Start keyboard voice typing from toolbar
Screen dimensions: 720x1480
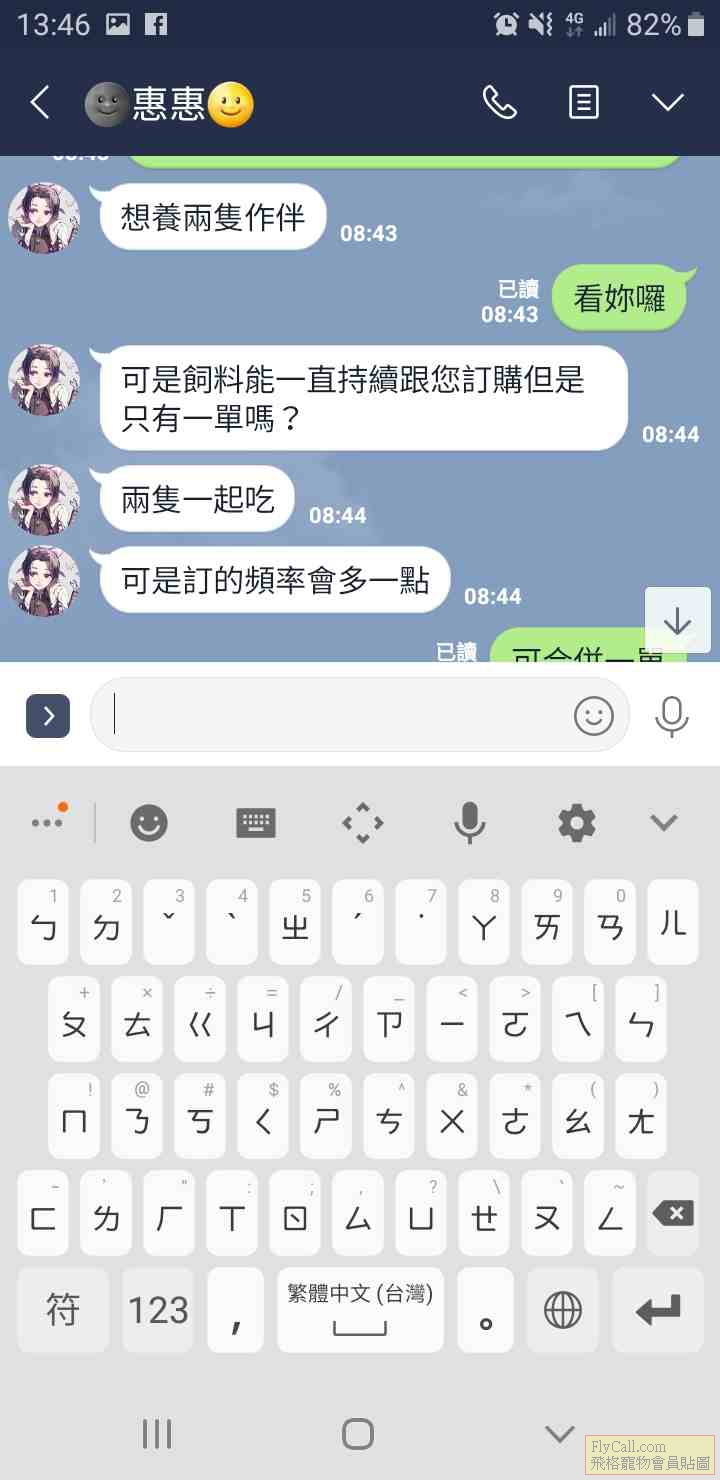469,823
